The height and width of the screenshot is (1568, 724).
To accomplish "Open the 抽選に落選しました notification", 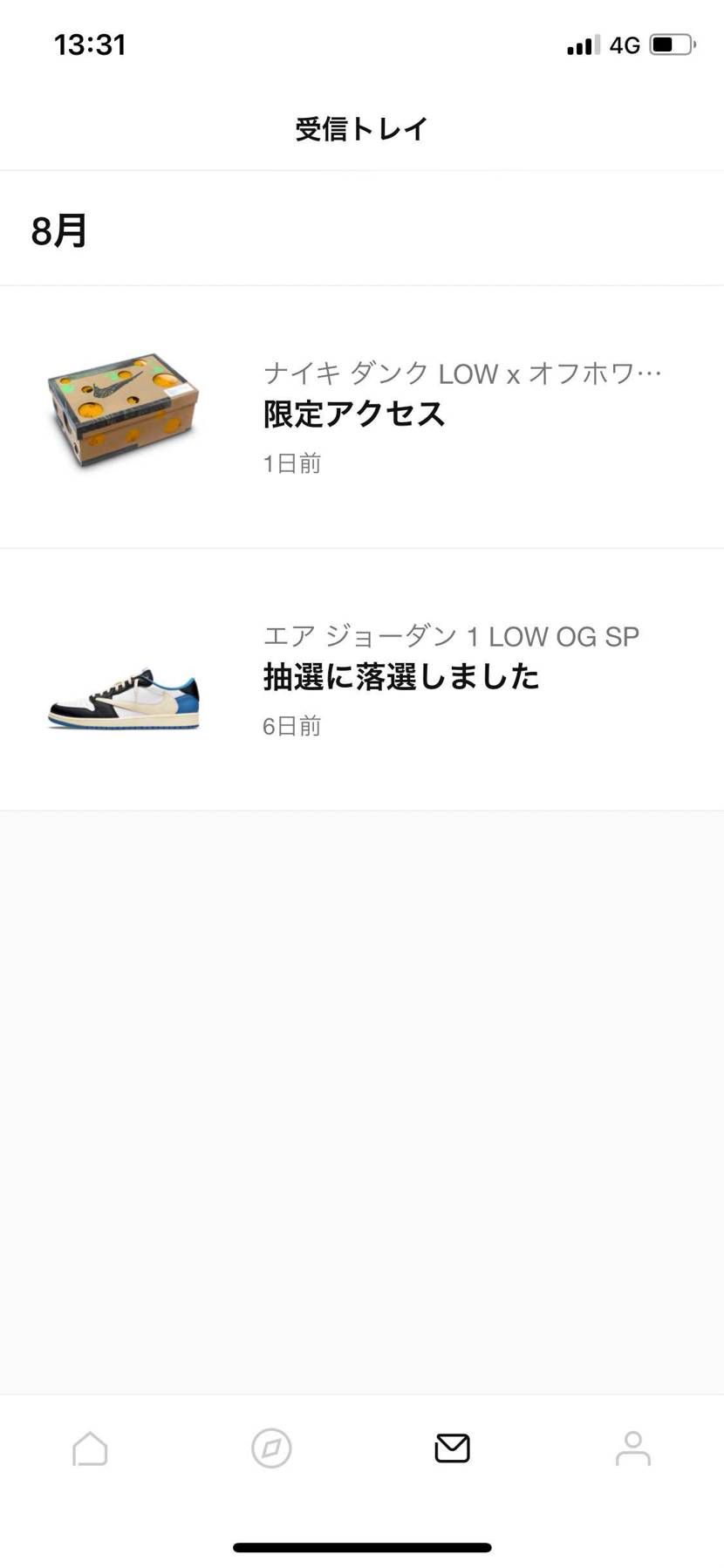I will pos(401,676).
